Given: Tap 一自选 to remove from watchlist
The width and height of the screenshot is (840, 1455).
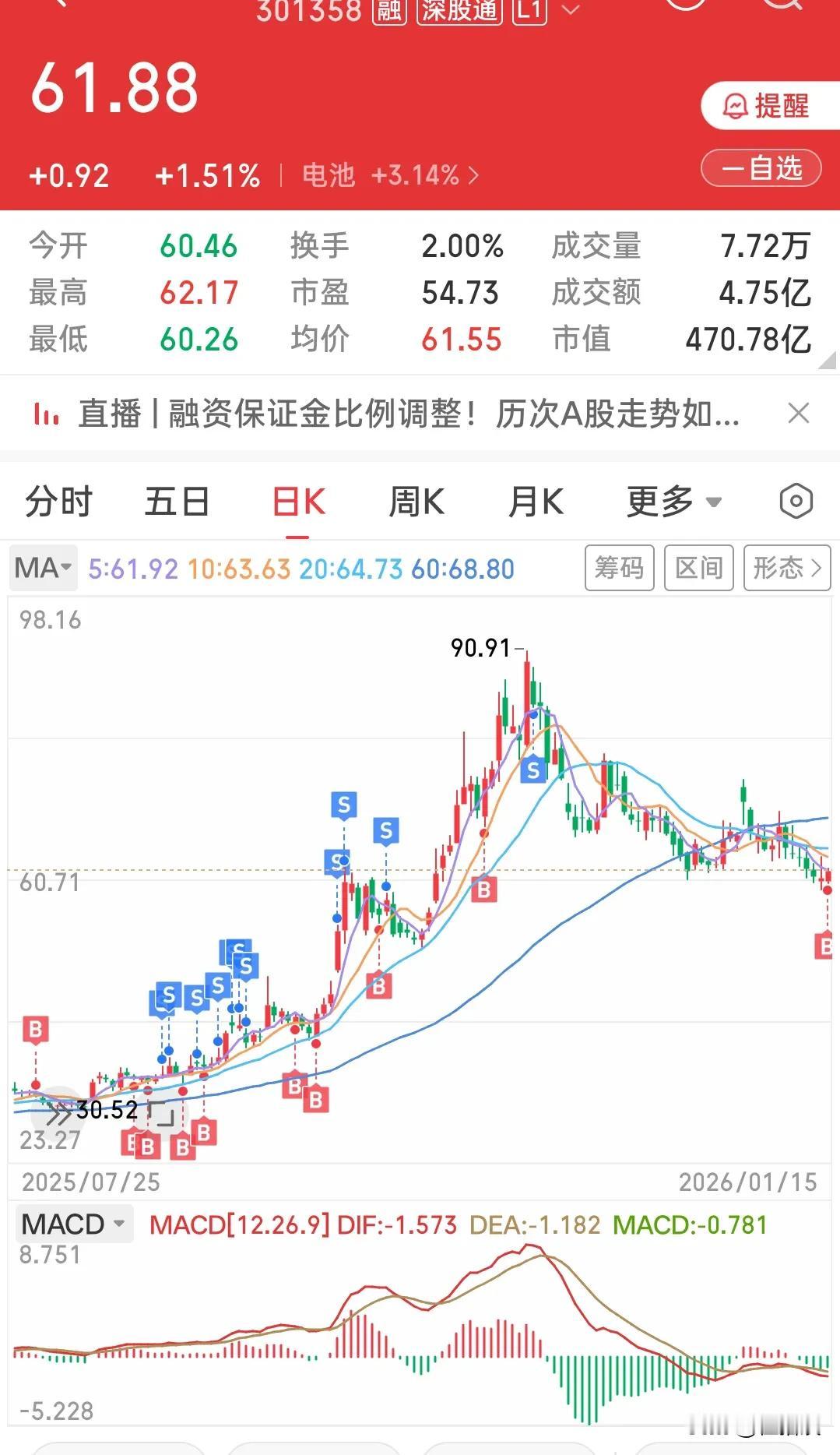Looking at the screenshot, I should [761, 167].
